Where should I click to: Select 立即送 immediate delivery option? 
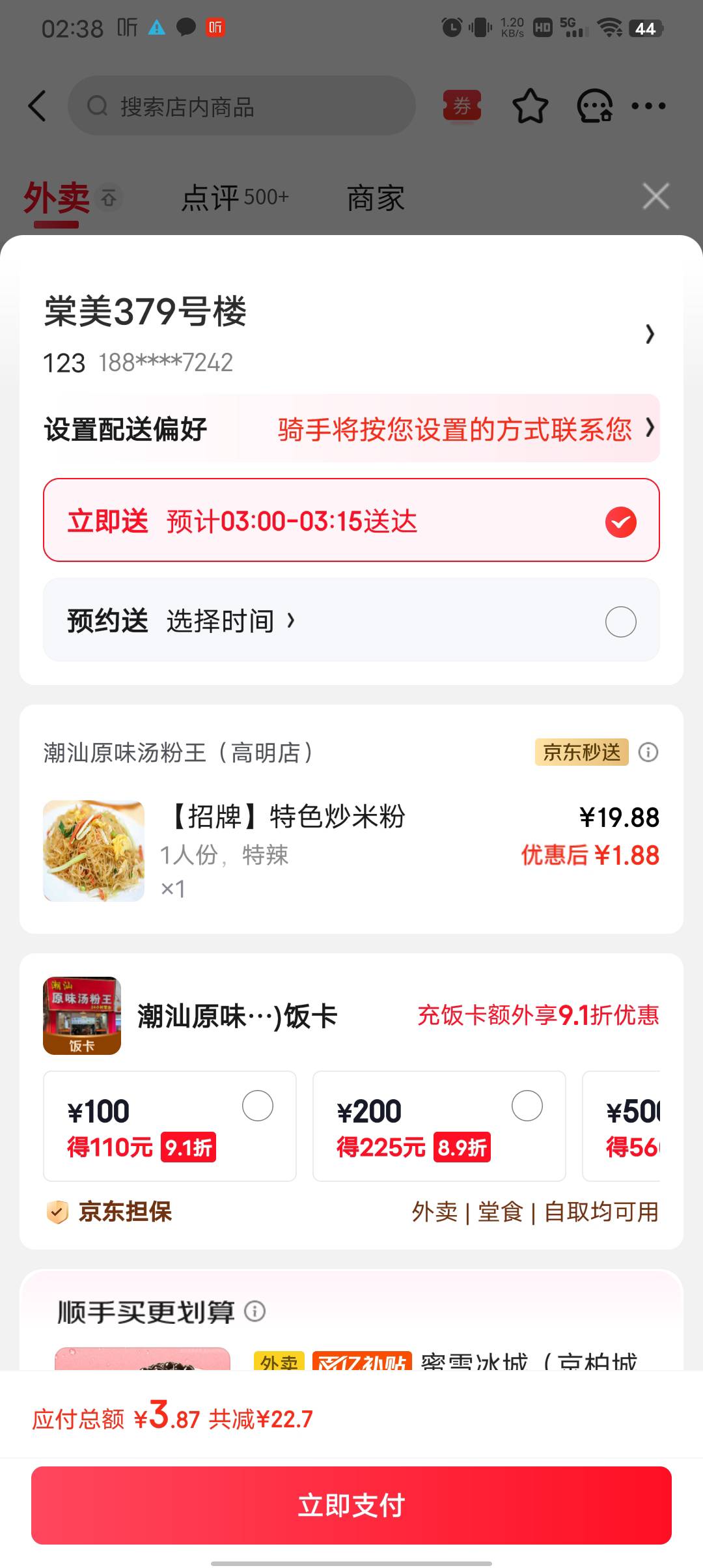click(x=351, y=520)
